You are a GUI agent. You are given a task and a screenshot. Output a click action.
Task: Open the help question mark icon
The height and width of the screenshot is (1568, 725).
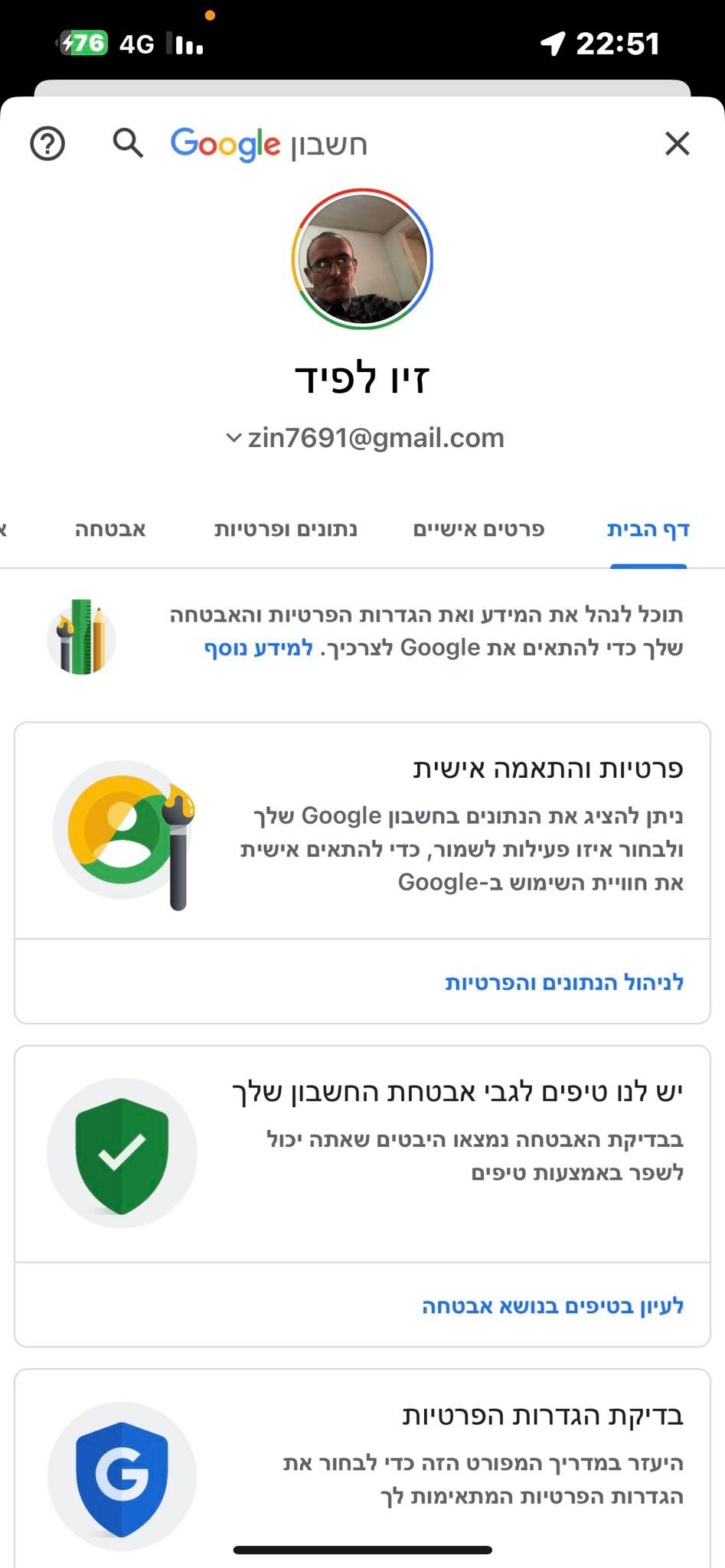coord(47,143)
